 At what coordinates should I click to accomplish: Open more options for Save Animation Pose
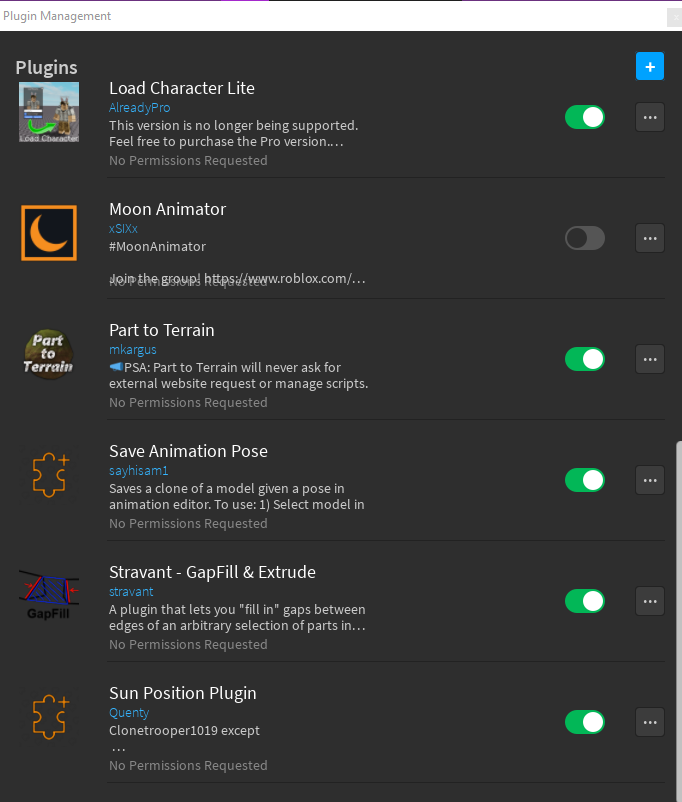[650, 480]
